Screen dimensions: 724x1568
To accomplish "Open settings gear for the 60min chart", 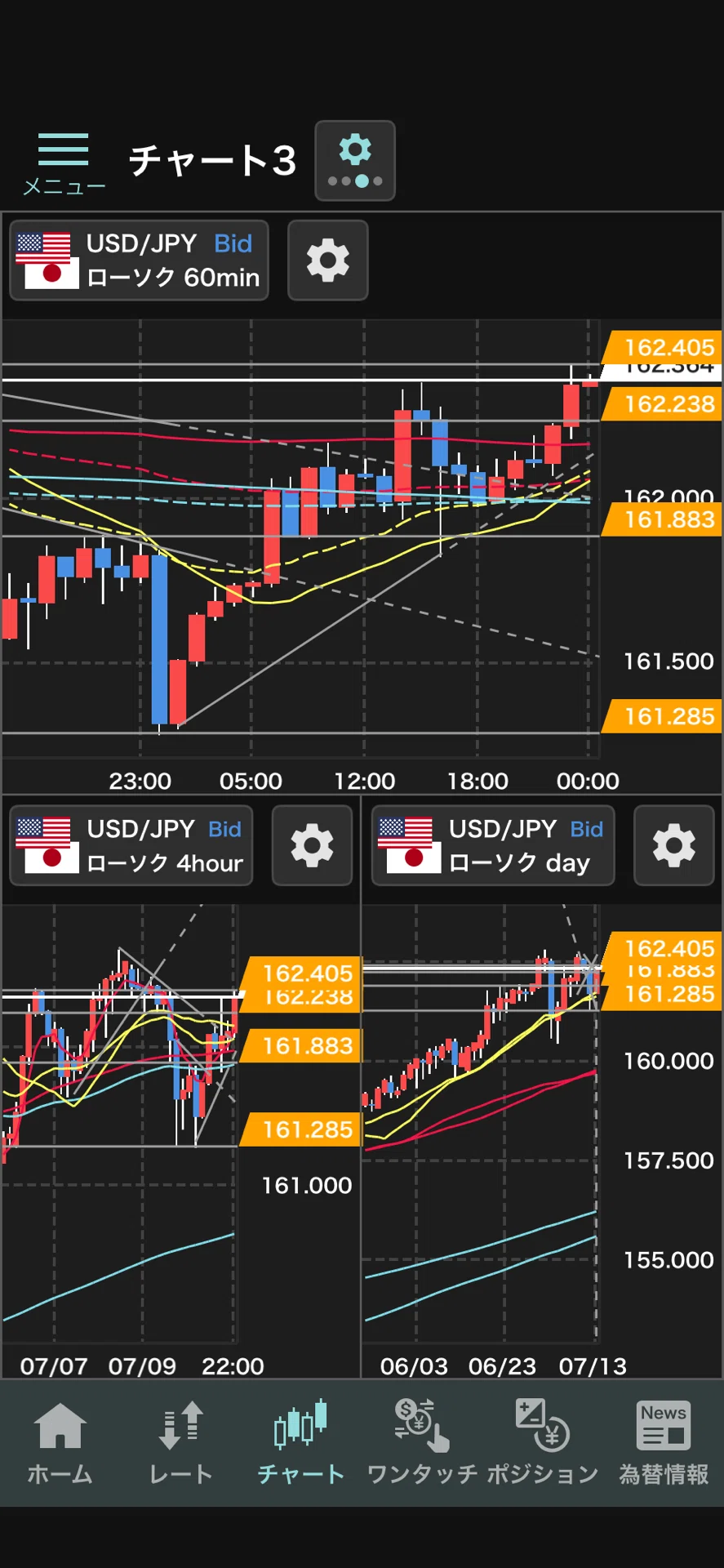I will point(328,261).
